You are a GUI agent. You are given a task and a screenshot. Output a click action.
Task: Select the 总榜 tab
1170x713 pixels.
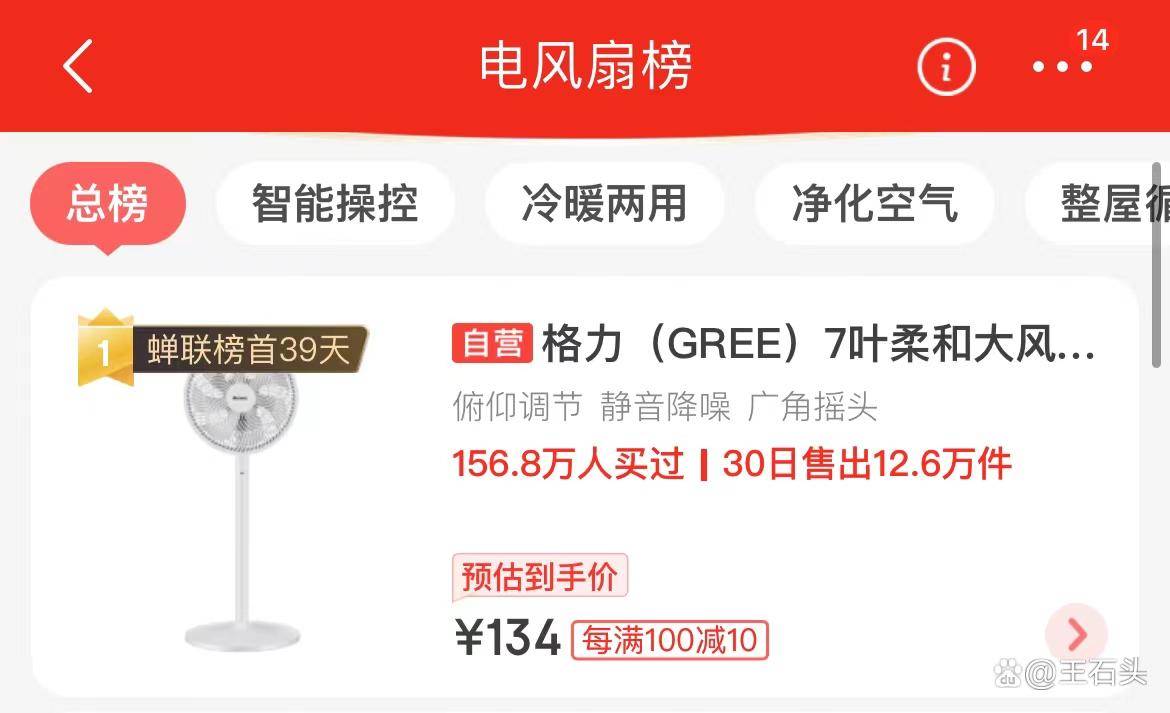108,203
